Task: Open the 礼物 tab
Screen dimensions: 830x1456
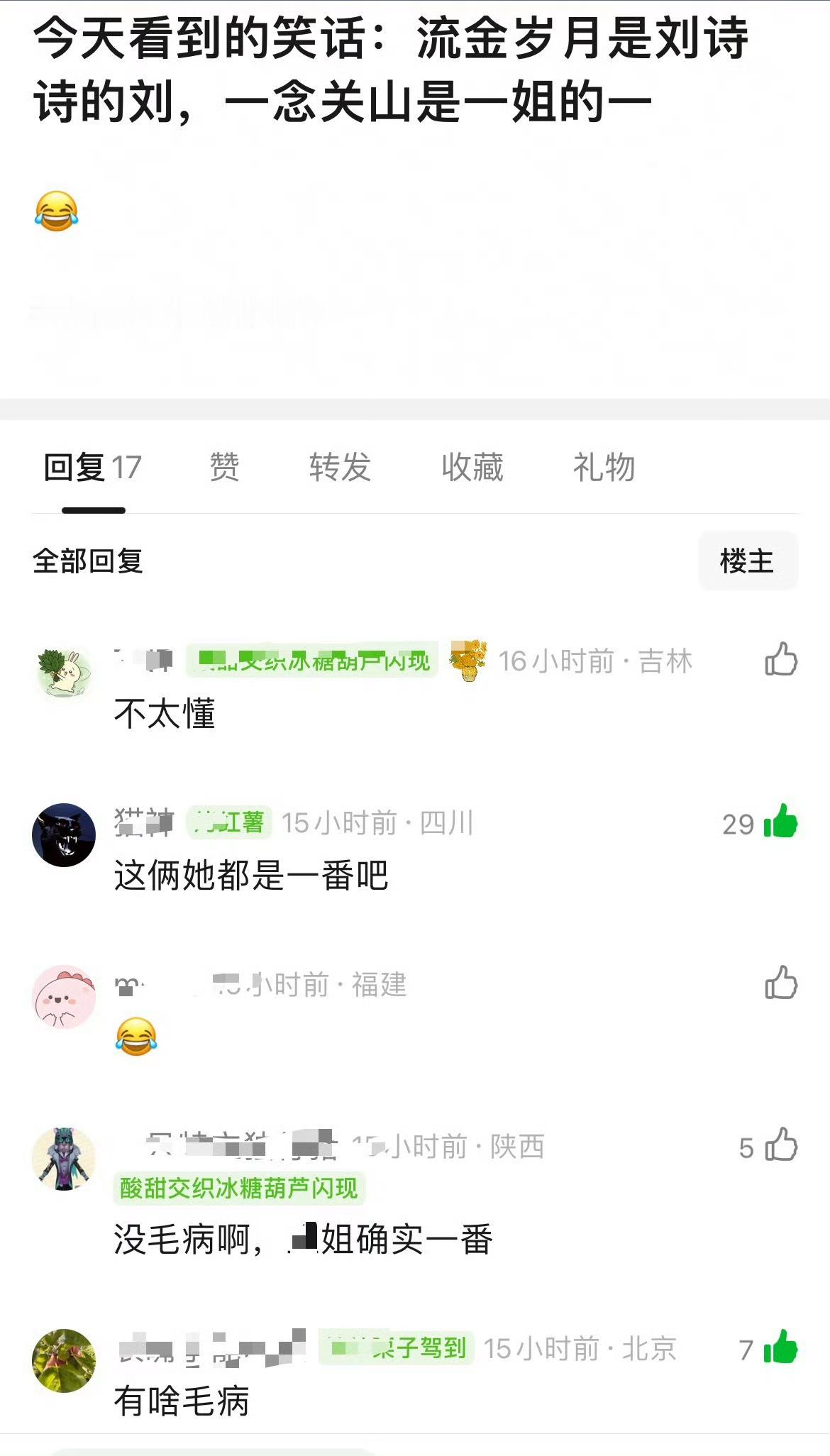Action: (x=604, y=468)
